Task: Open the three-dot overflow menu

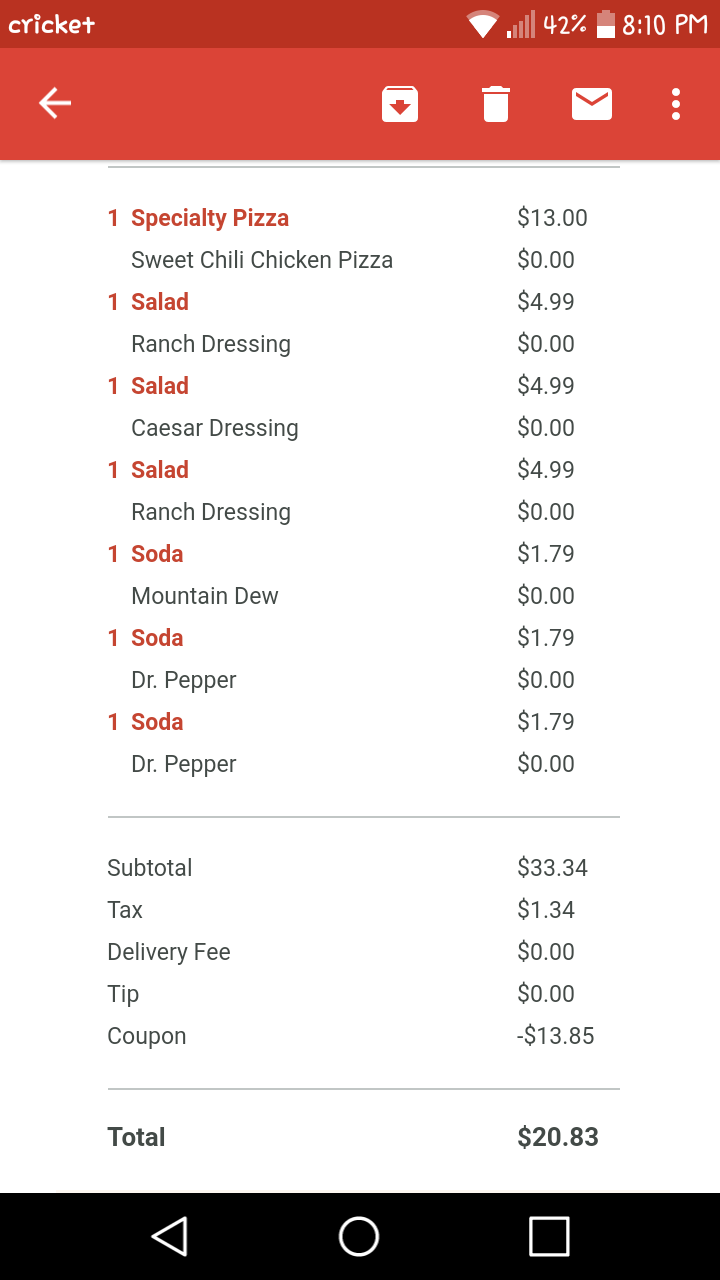Action: click(x=676, y=104)
